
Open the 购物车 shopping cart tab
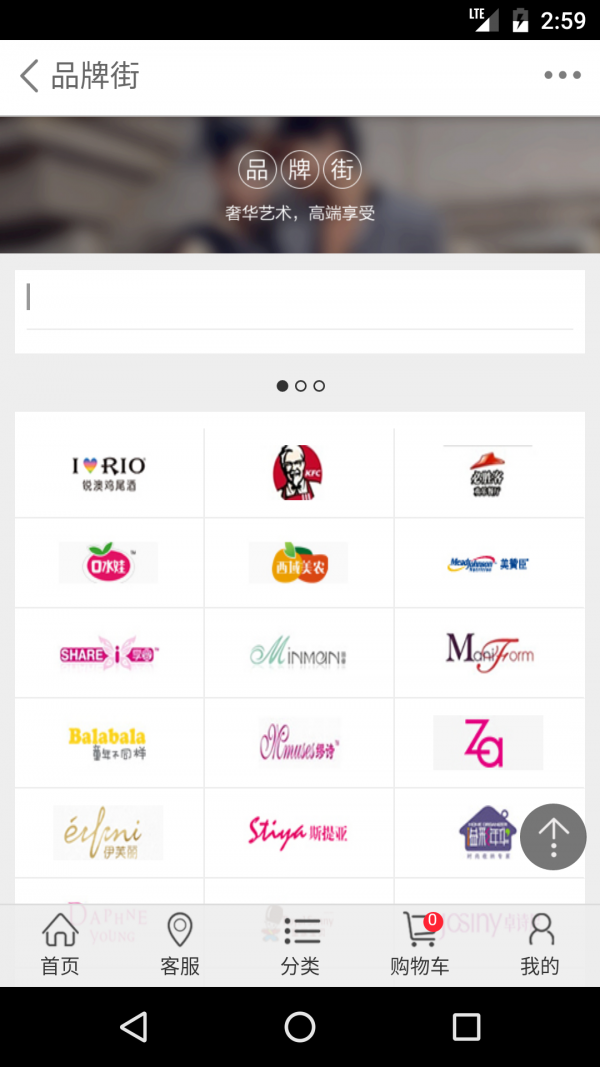click(x=420, y=945)
